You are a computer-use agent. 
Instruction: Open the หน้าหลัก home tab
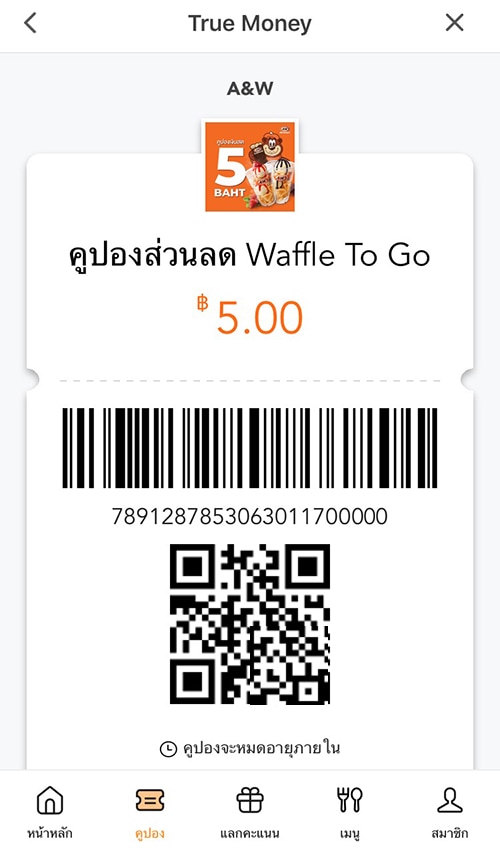point(50,812)
